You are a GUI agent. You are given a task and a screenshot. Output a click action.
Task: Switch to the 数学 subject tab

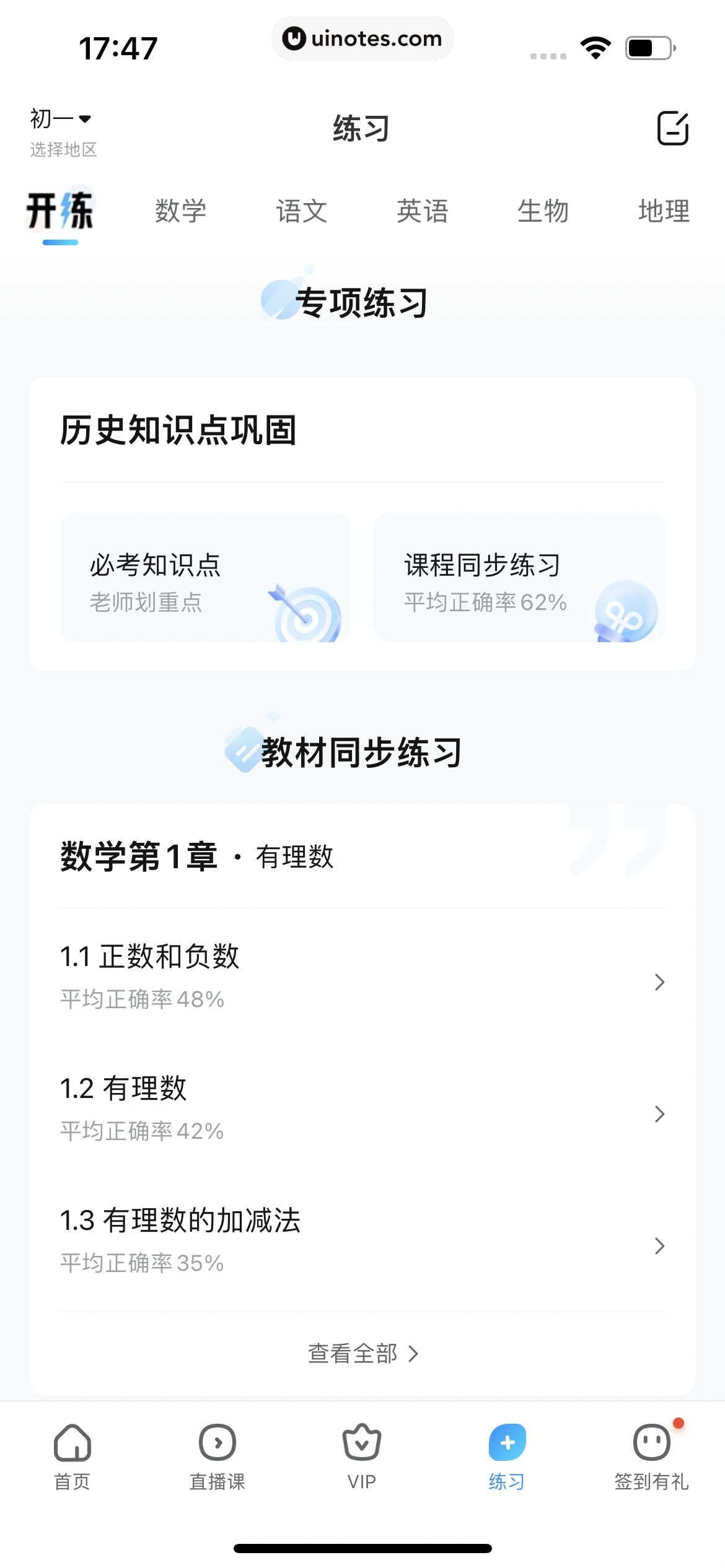[x=180, y=211]
